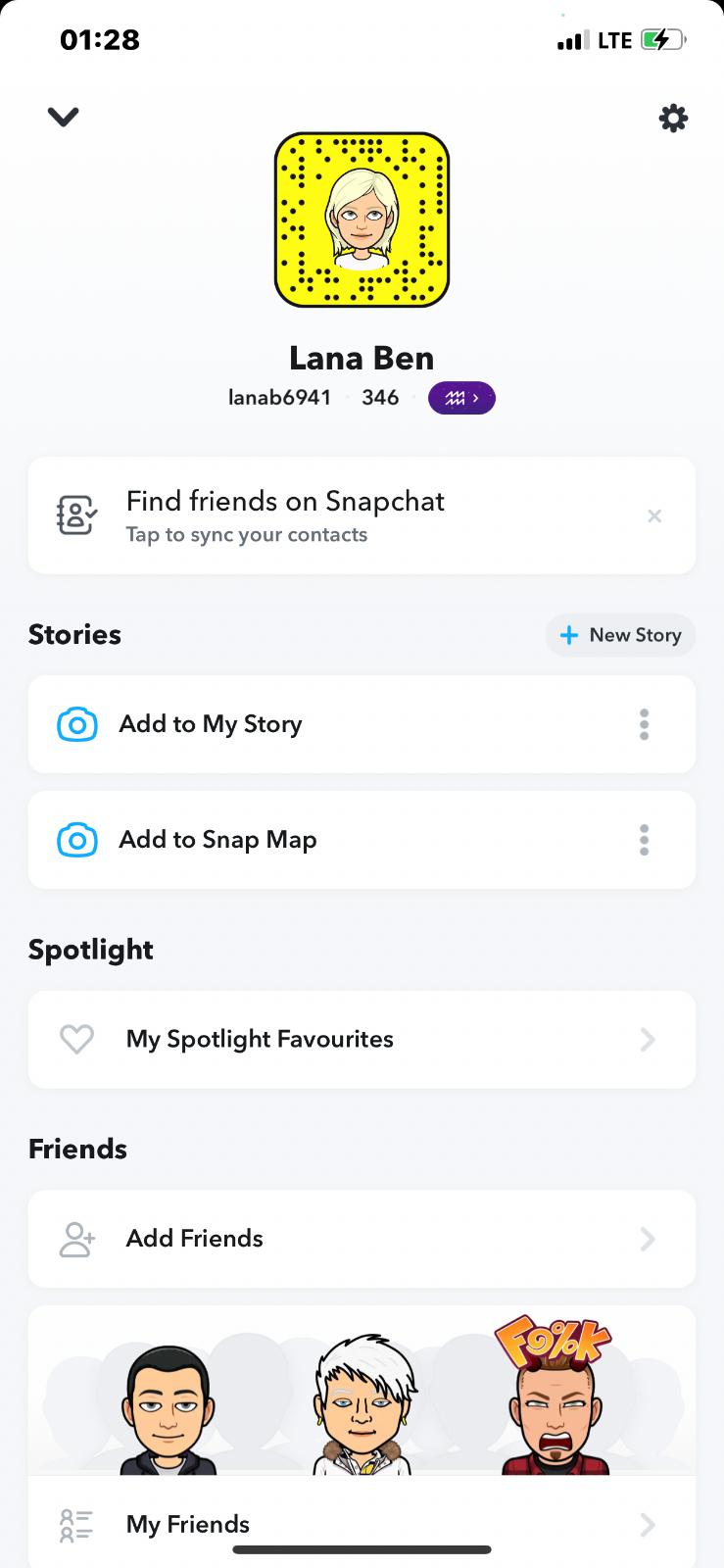724x1568 pixels.
Task: Dismiss the Find friends card
Action: point(654,515)
